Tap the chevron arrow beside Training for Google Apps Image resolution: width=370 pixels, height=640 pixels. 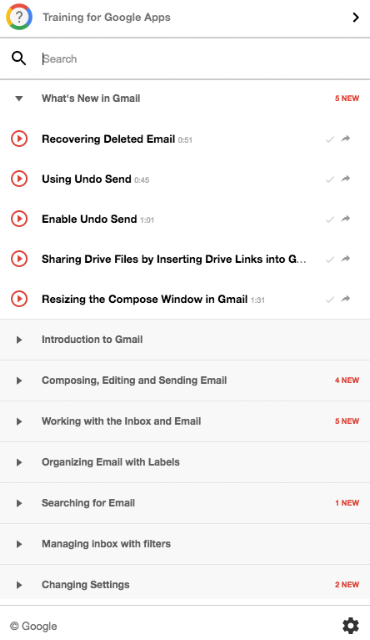pos(356,18)
